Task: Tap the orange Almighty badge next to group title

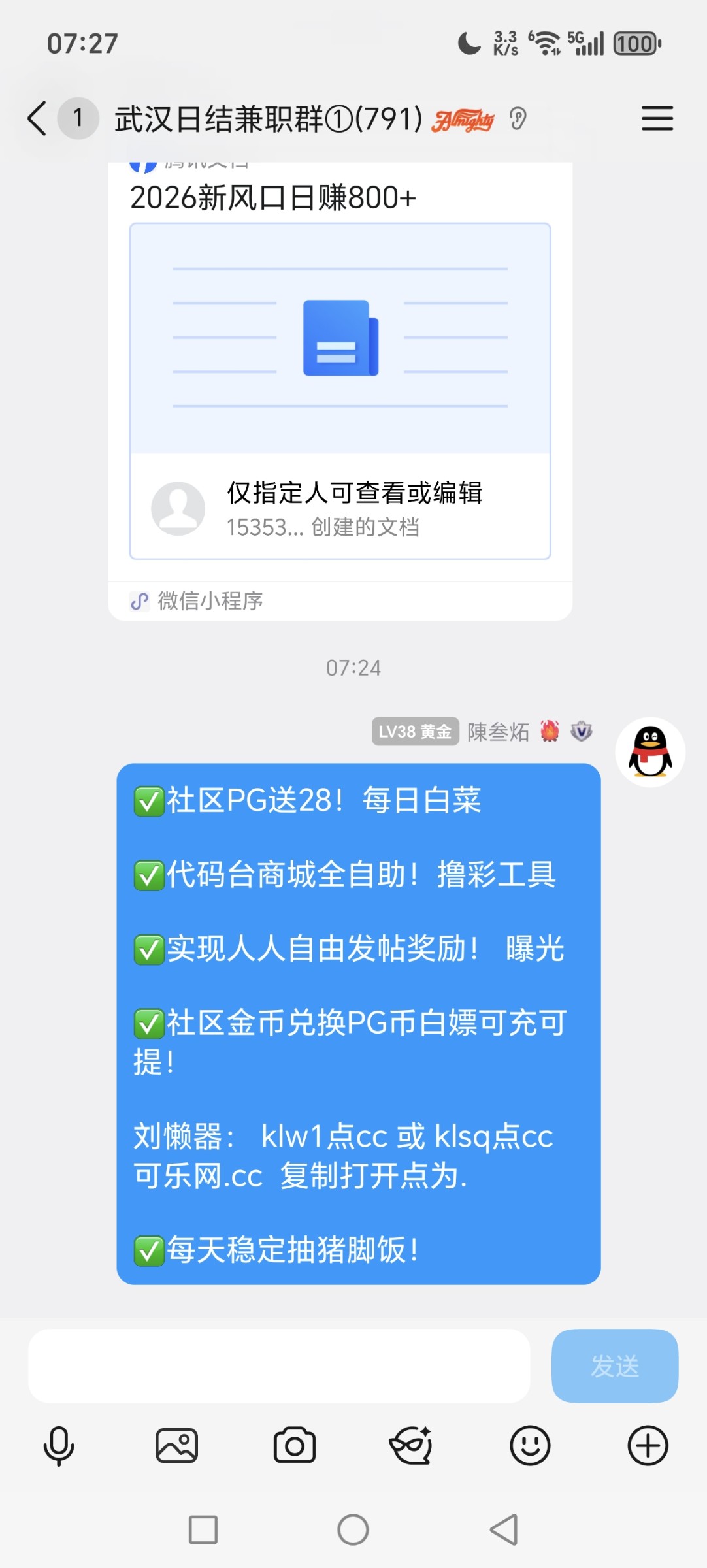Action: [462, 121]
